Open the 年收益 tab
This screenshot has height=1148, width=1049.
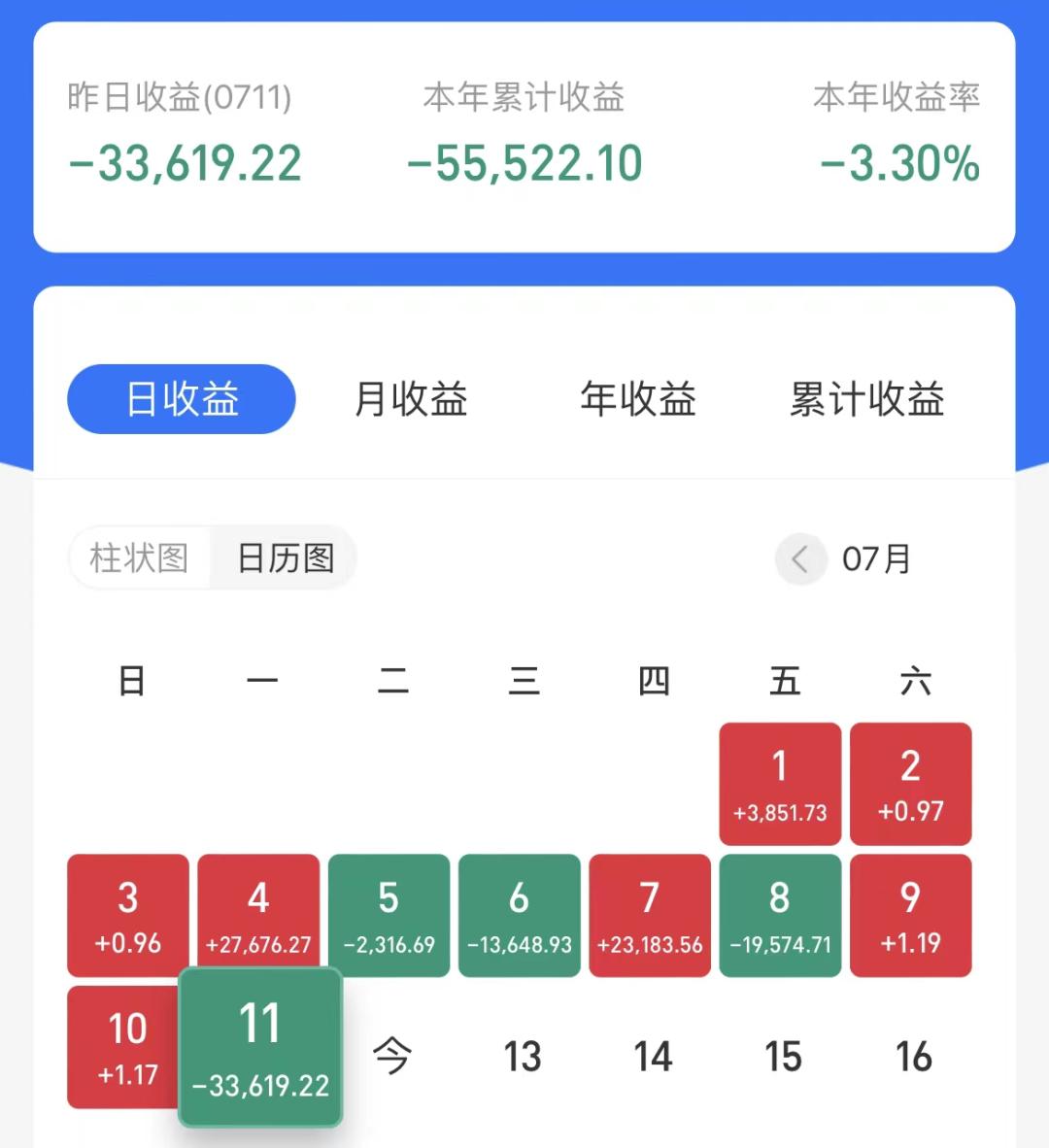click(x=639, y=398)
